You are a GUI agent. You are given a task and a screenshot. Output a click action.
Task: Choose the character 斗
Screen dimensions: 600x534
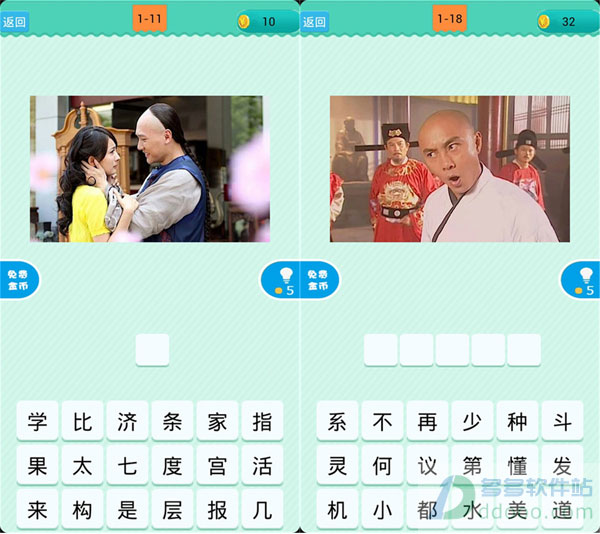pyautogui.click(x=562, y=422)
